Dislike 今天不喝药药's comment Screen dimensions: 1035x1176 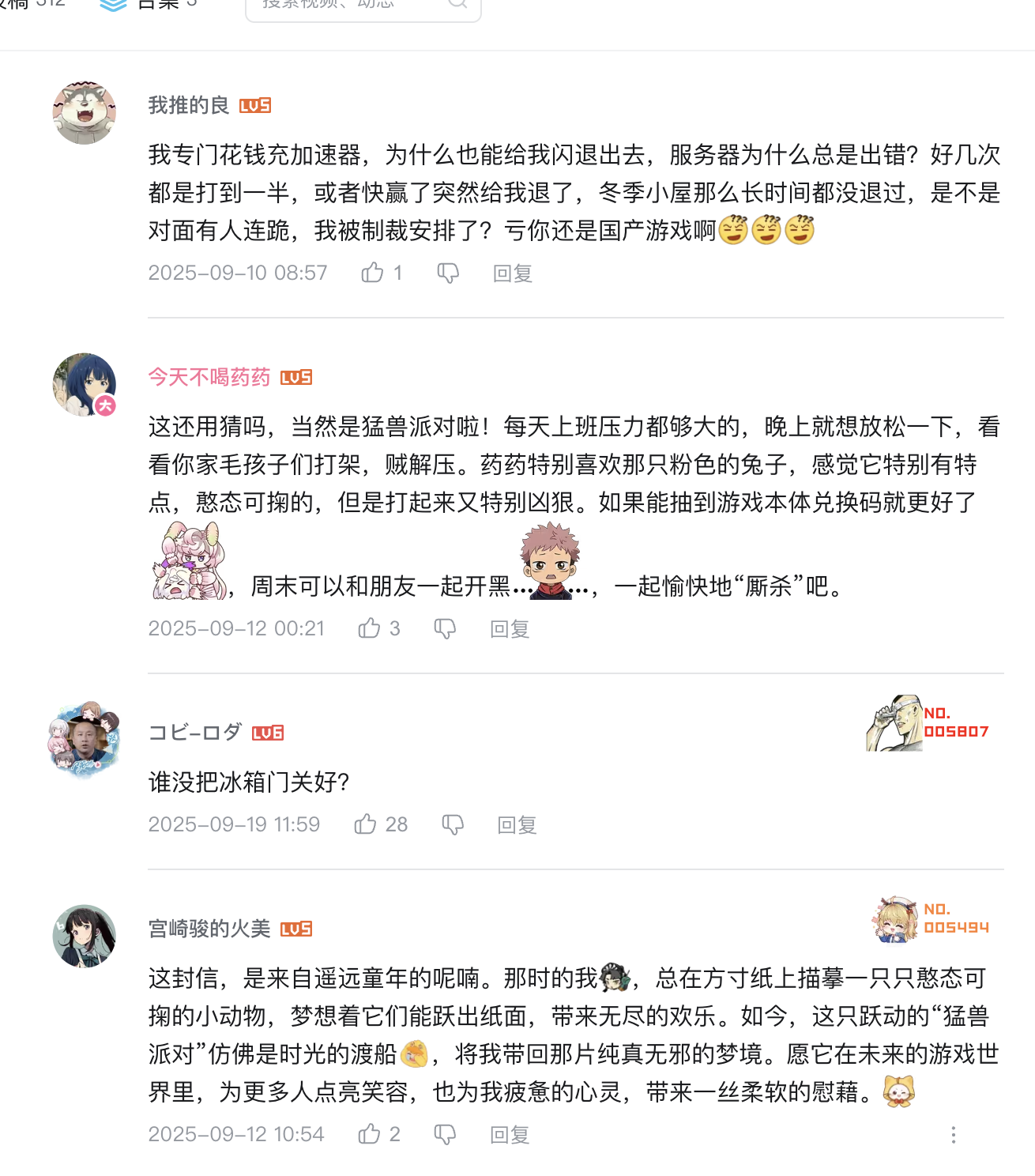[445, 628]
